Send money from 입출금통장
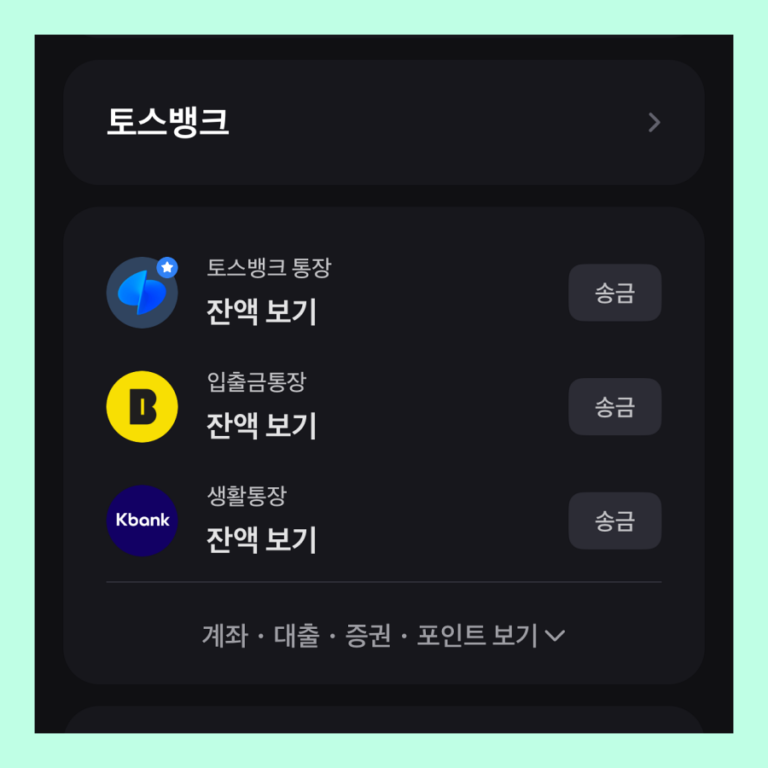The image size is (768, 768). [614, 406]
